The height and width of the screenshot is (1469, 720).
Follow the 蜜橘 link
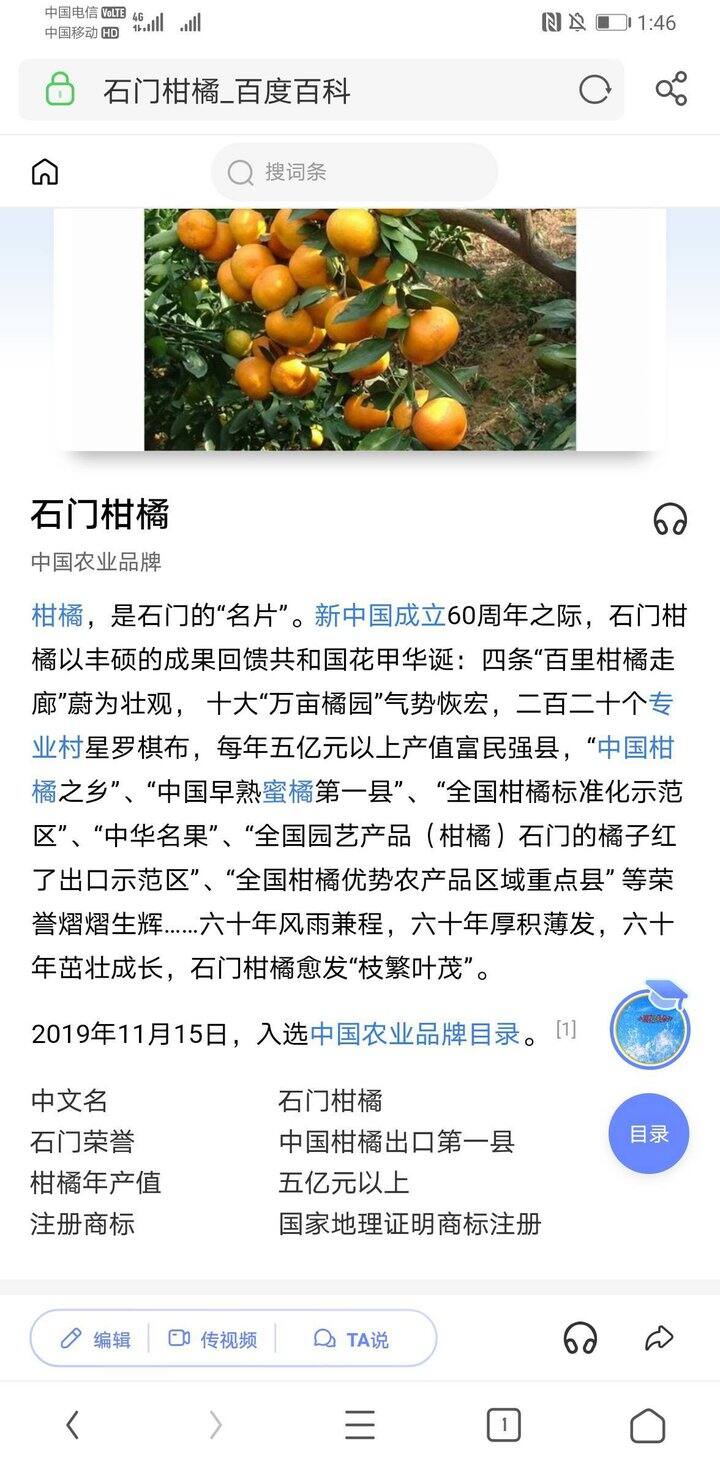click(288, 792)
